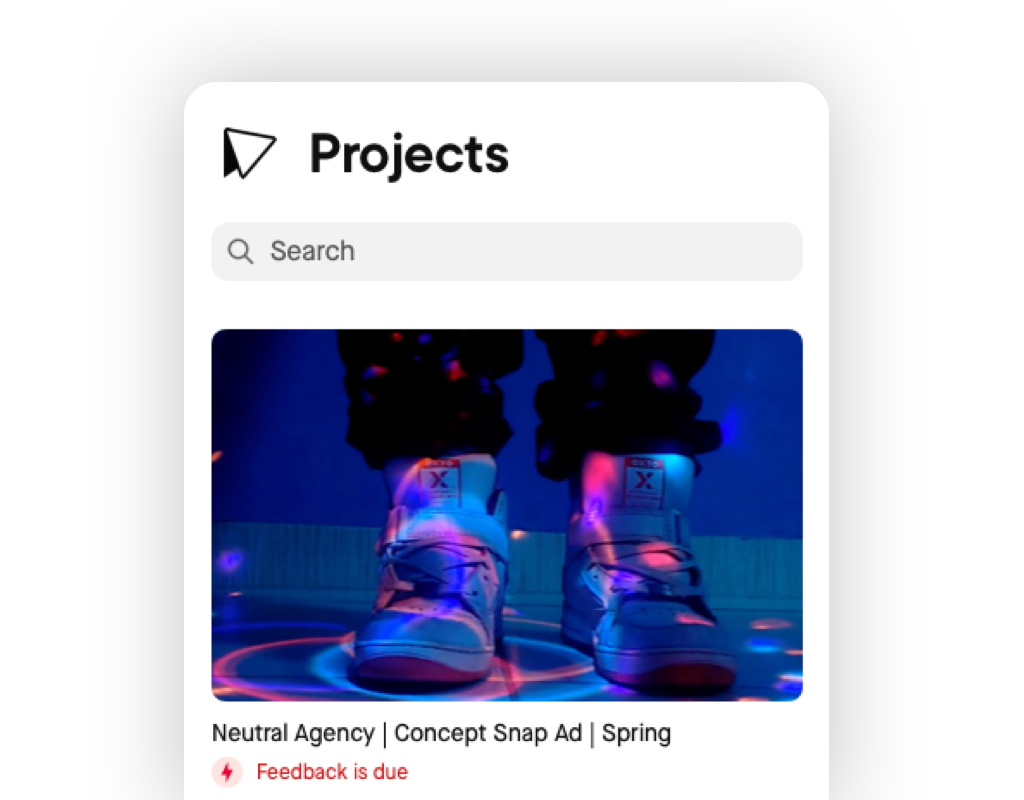This screenshot has height=800, width=1024.
Task: Open the Neutral Agency Concept Snap Ad project
Action: point(506,515)
